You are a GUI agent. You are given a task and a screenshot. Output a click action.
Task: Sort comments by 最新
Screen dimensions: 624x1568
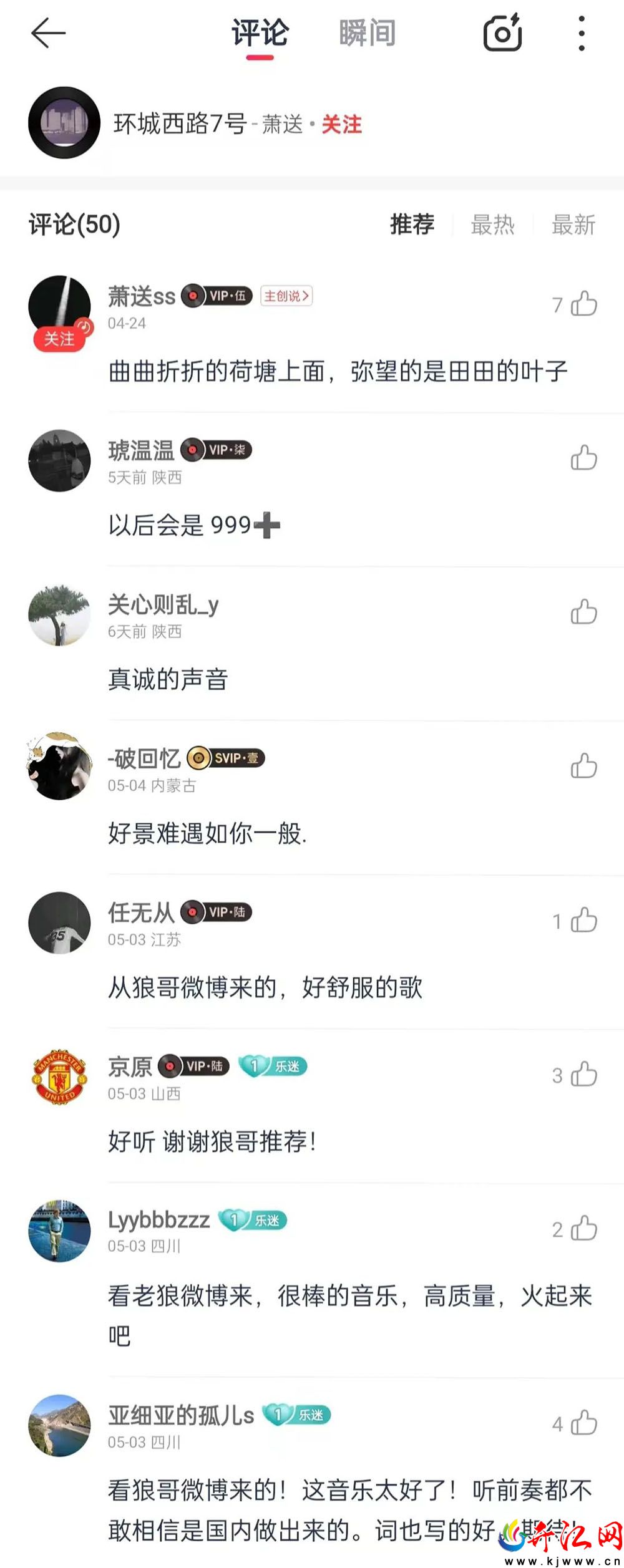pyautogui.click(x=573, y=225)
